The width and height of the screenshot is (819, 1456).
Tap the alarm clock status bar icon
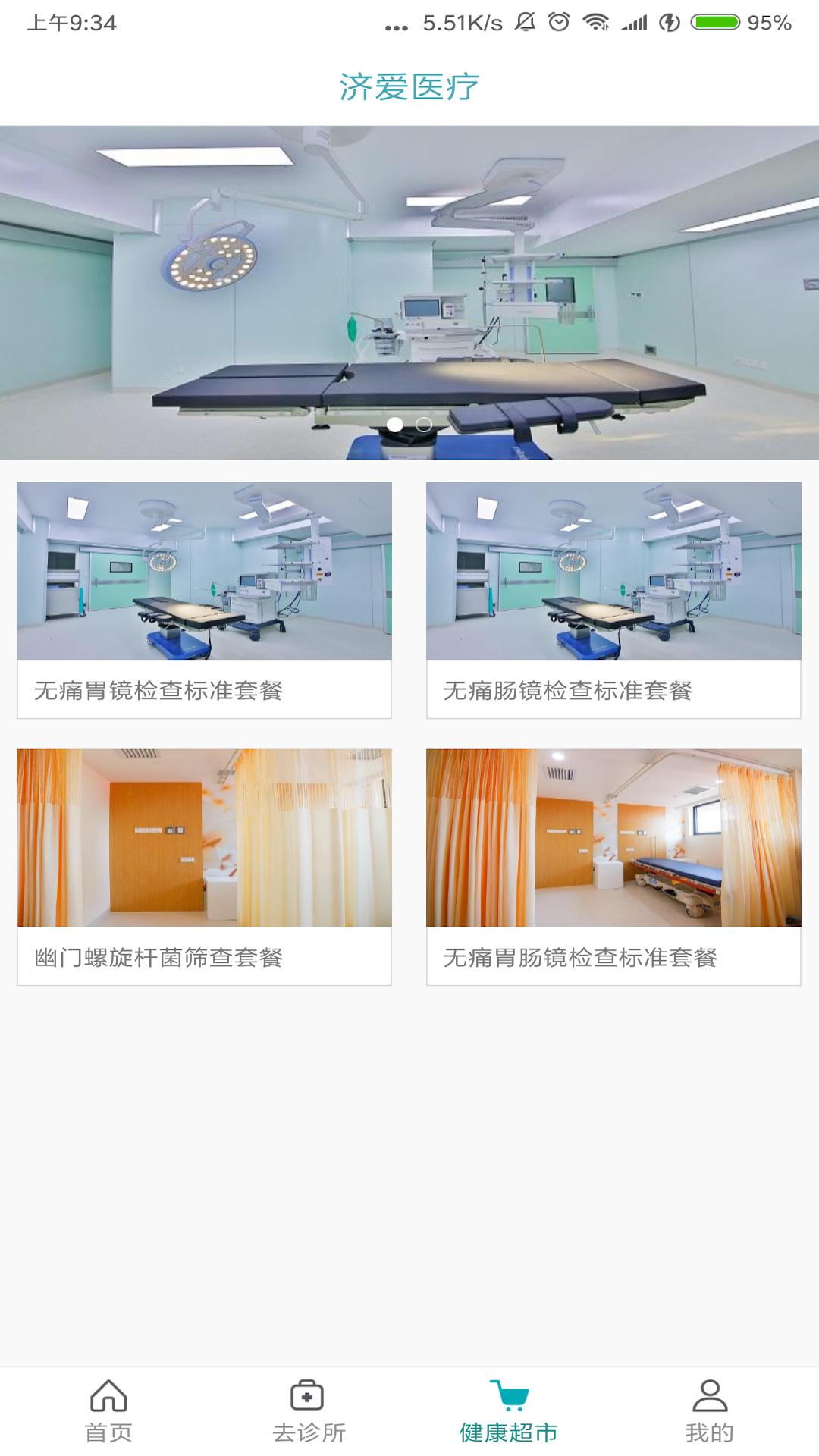(x=559, y=21)
